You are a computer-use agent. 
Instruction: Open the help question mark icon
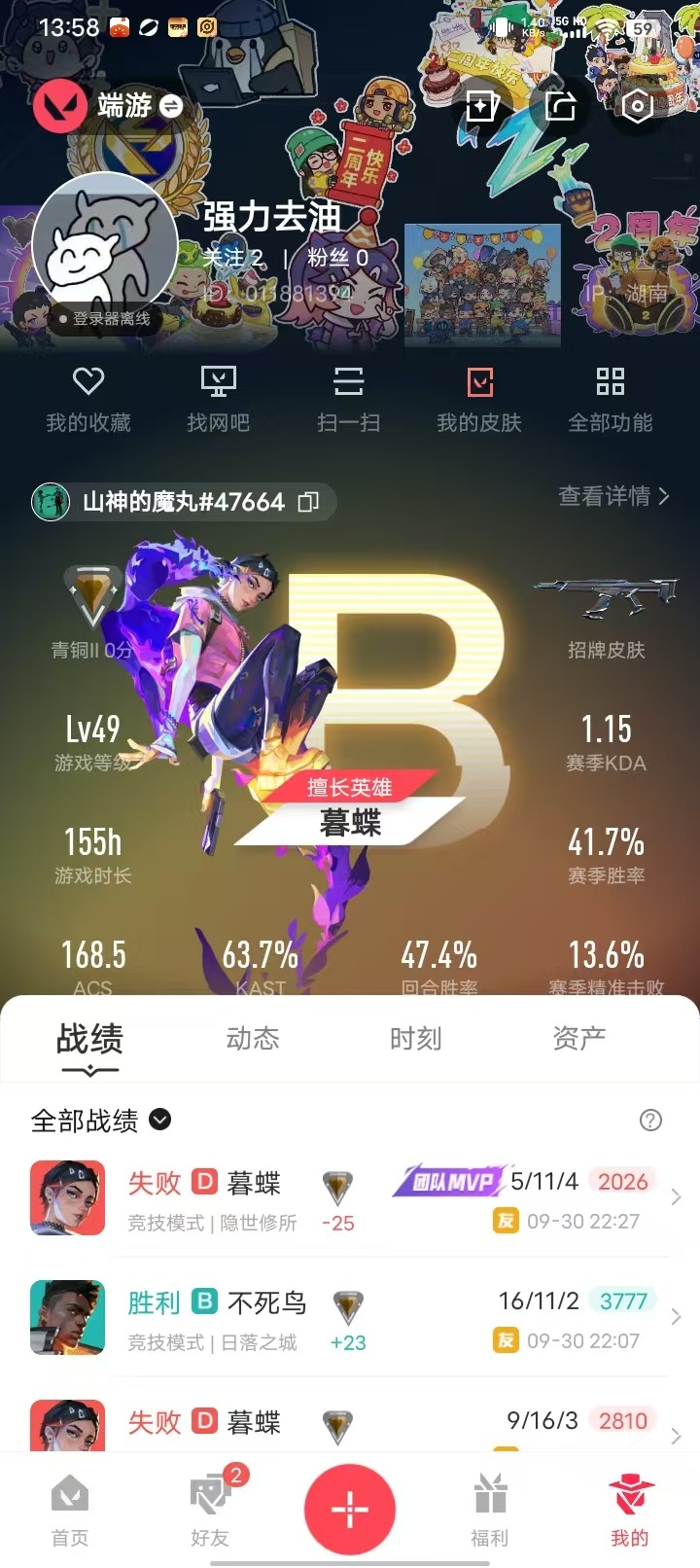(x=650, y=1121)
